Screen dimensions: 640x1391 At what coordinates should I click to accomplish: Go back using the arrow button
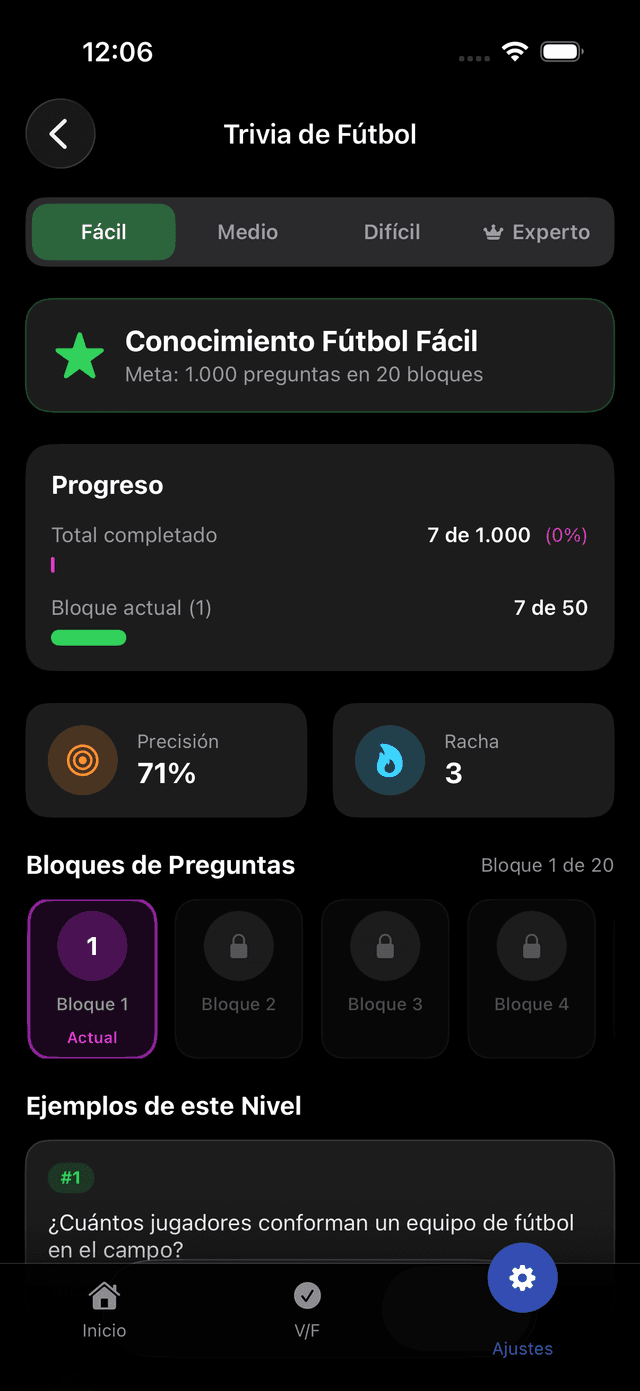[x=60, y=134]
